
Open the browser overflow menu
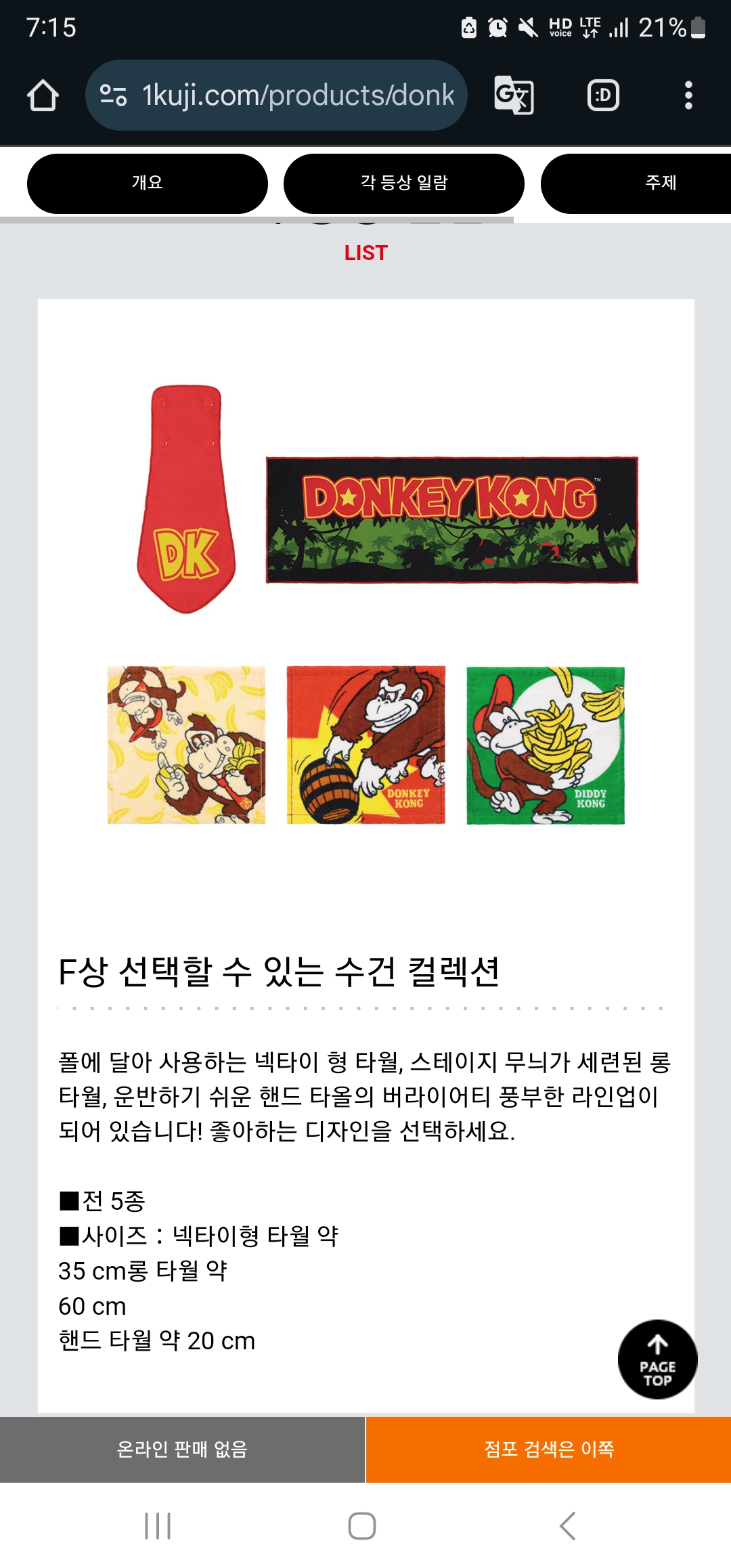pyautogui.click(x=688, y=95)
